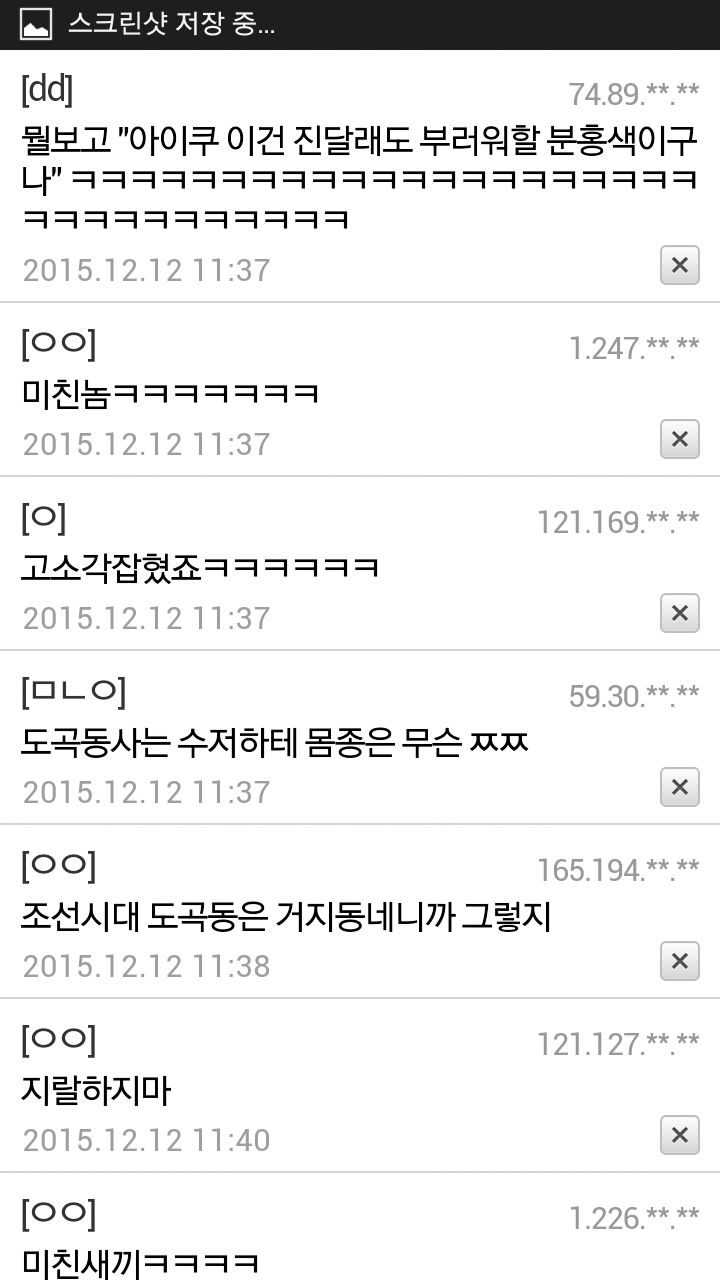Remove the comment starting with 고소각

[x=680, y=613]
